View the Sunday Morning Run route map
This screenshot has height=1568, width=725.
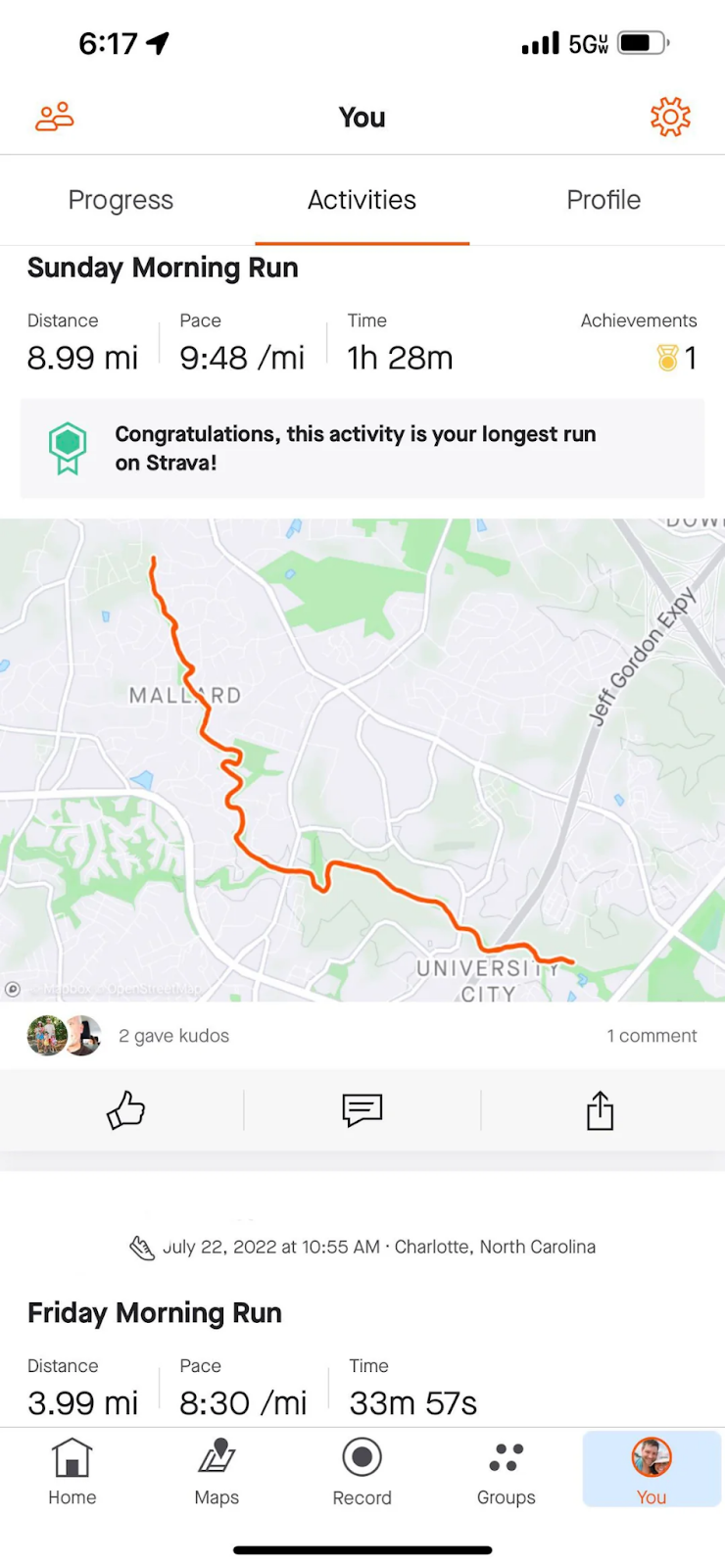coord(362,760)
